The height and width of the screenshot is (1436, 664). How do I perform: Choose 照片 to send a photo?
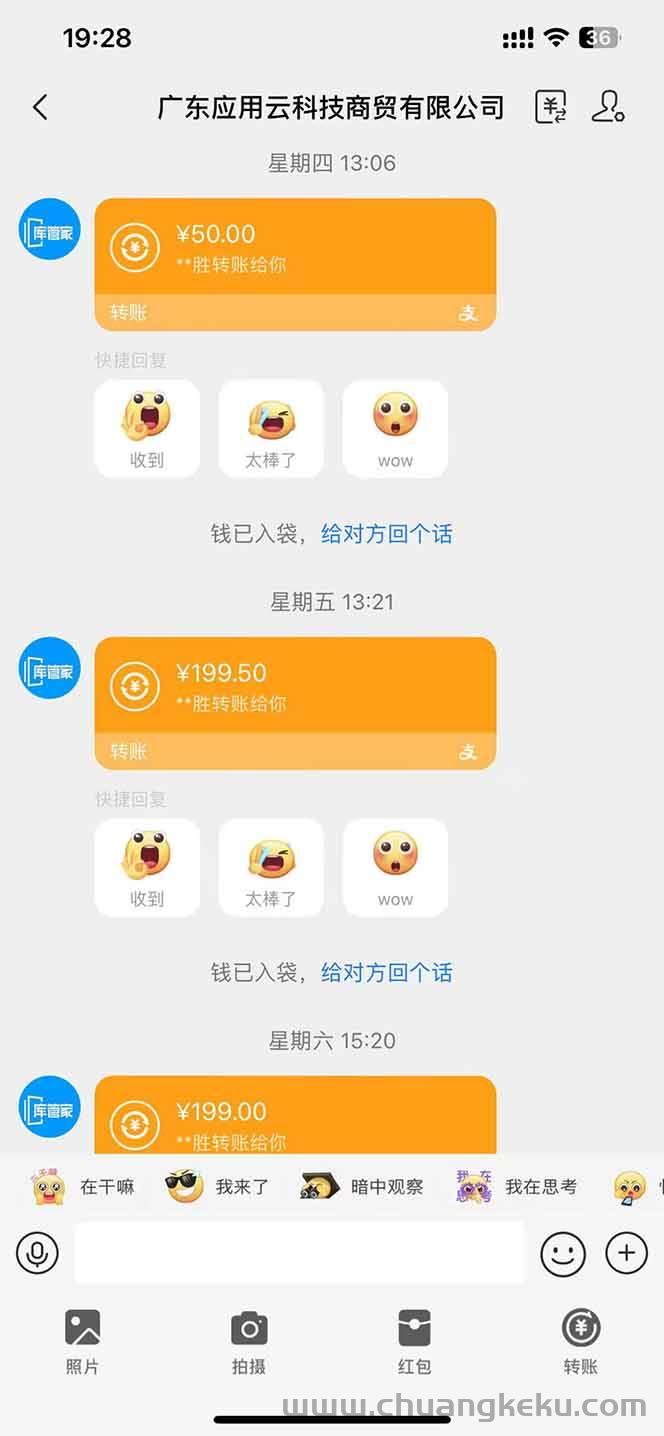pyautogui.click(x=82, y=1341)
